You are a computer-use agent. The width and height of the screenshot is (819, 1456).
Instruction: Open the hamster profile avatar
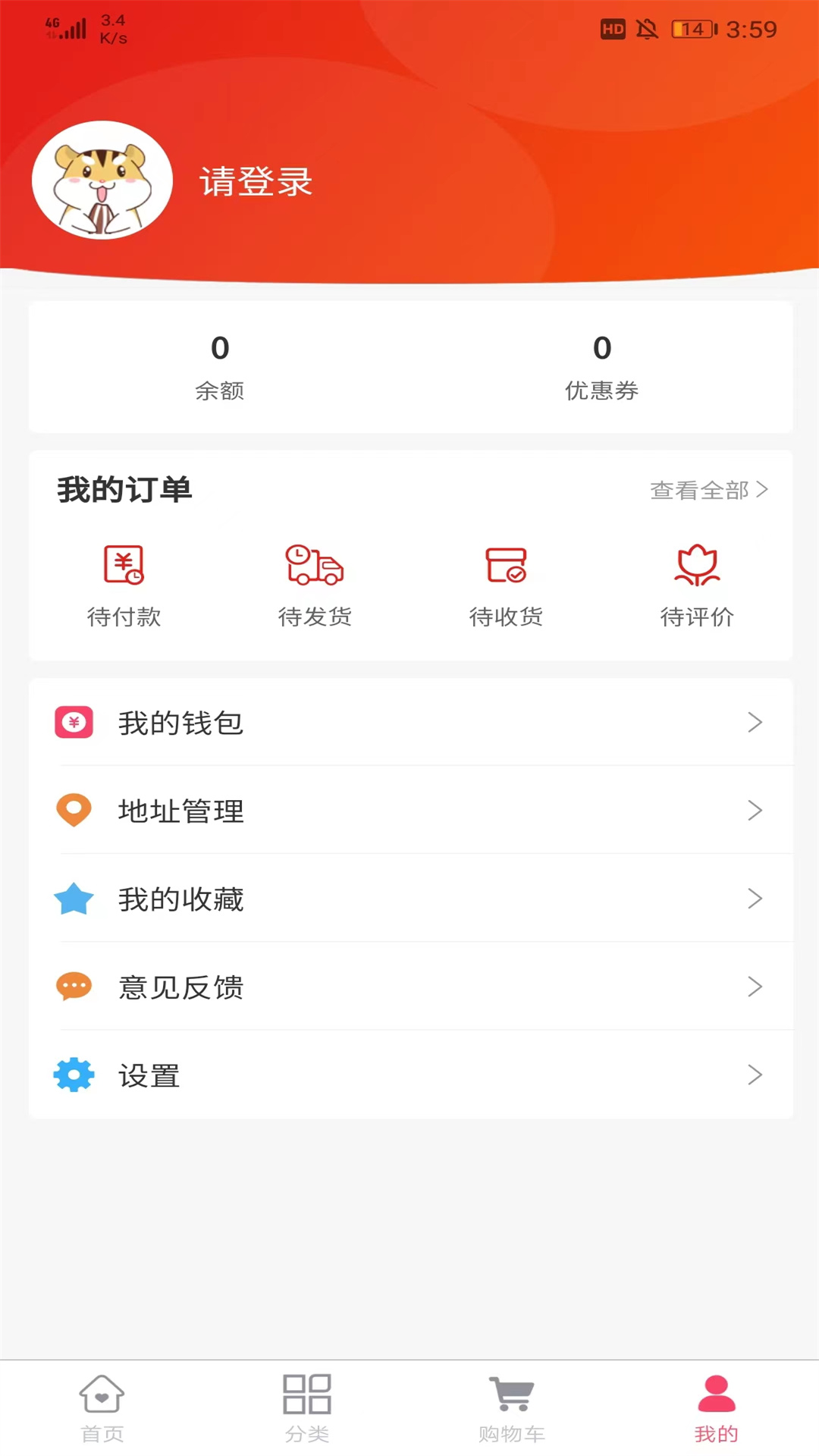point(102,180)
